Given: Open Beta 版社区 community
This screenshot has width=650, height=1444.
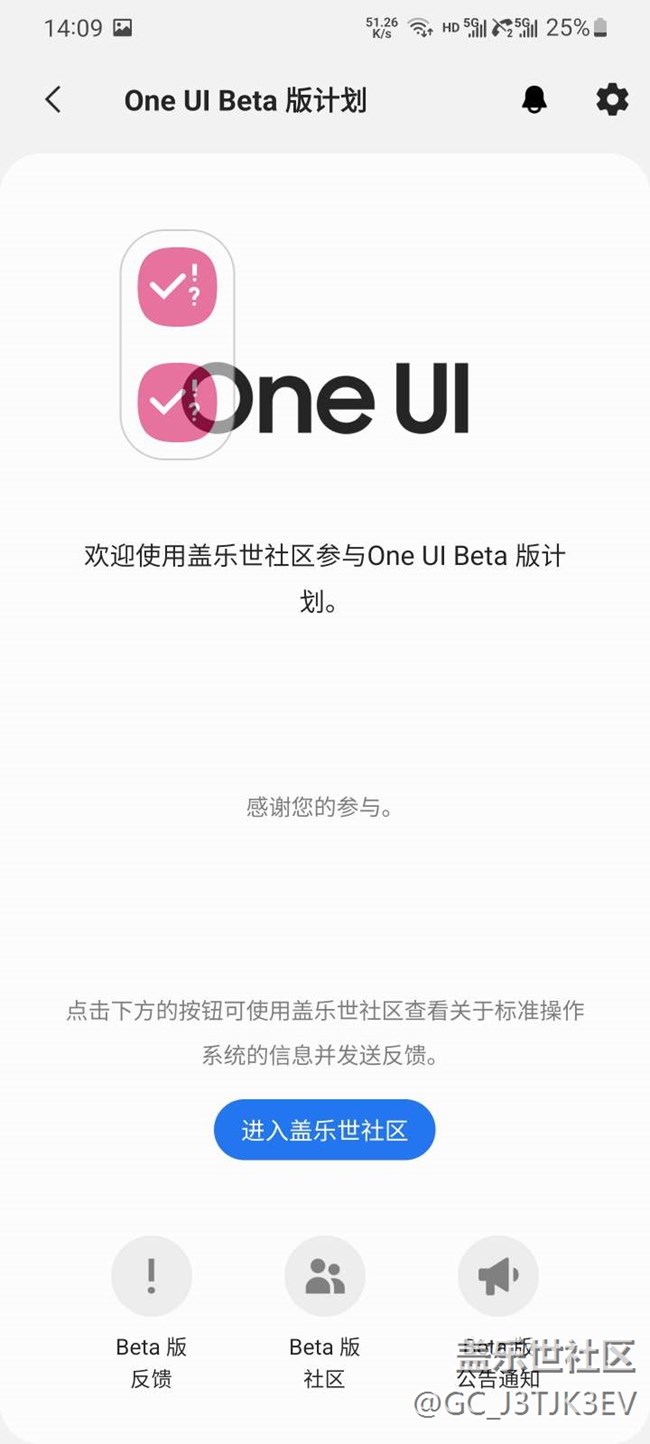Looking at the screenshot, I should tap(324, 1276).
